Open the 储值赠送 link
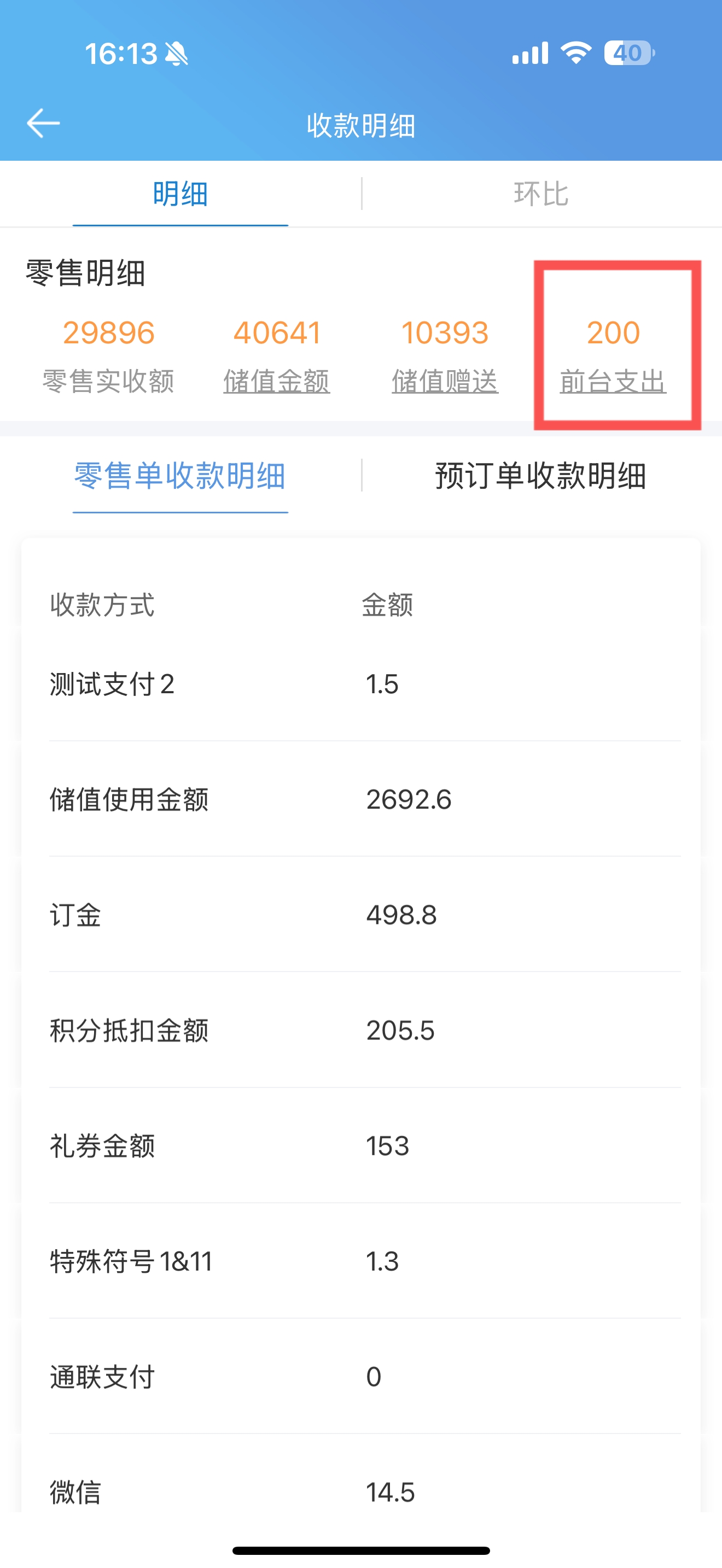 tap(445, 382)
